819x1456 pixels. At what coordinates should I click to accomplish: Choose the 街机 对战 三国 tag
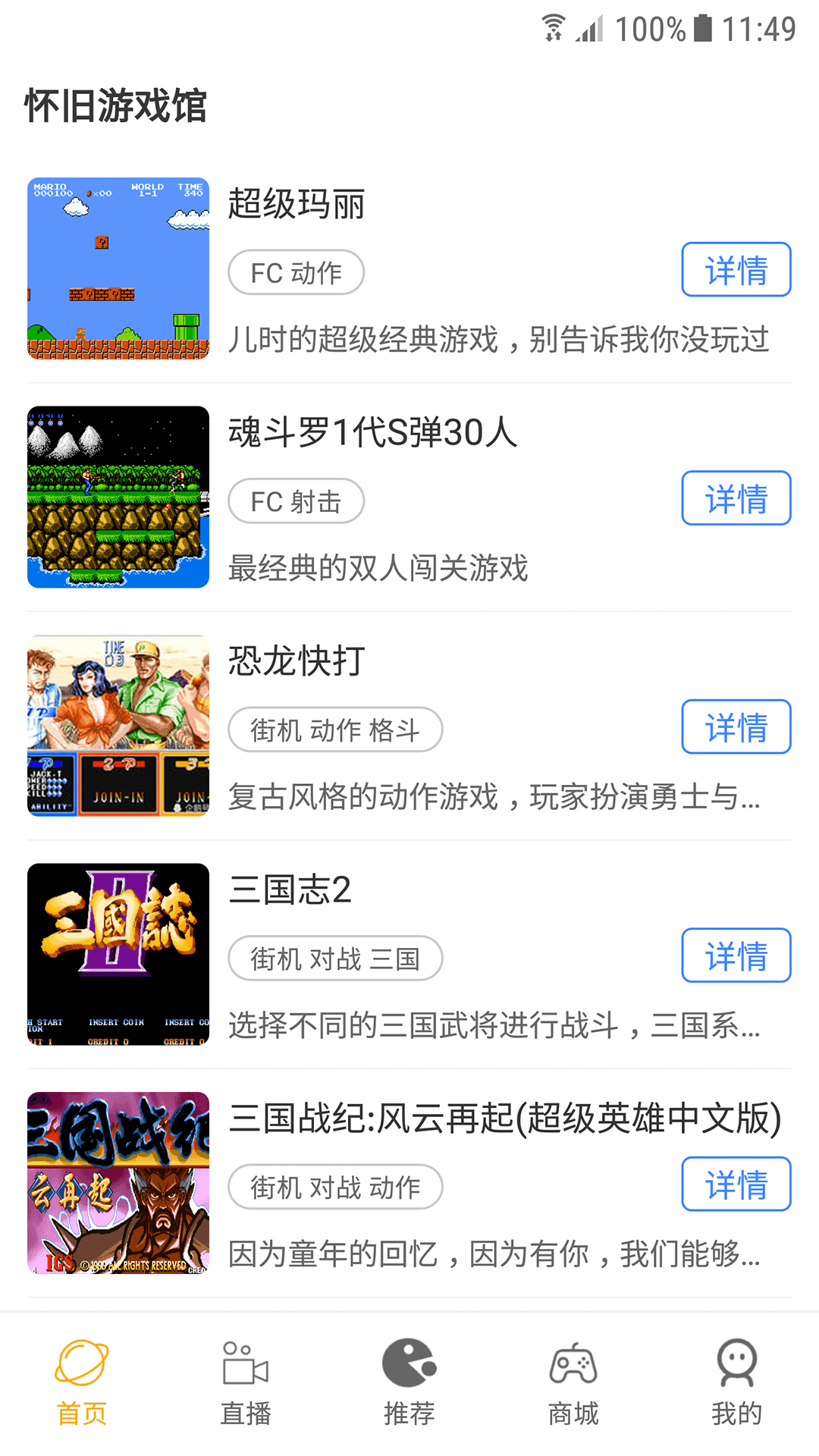click(335, 959)
